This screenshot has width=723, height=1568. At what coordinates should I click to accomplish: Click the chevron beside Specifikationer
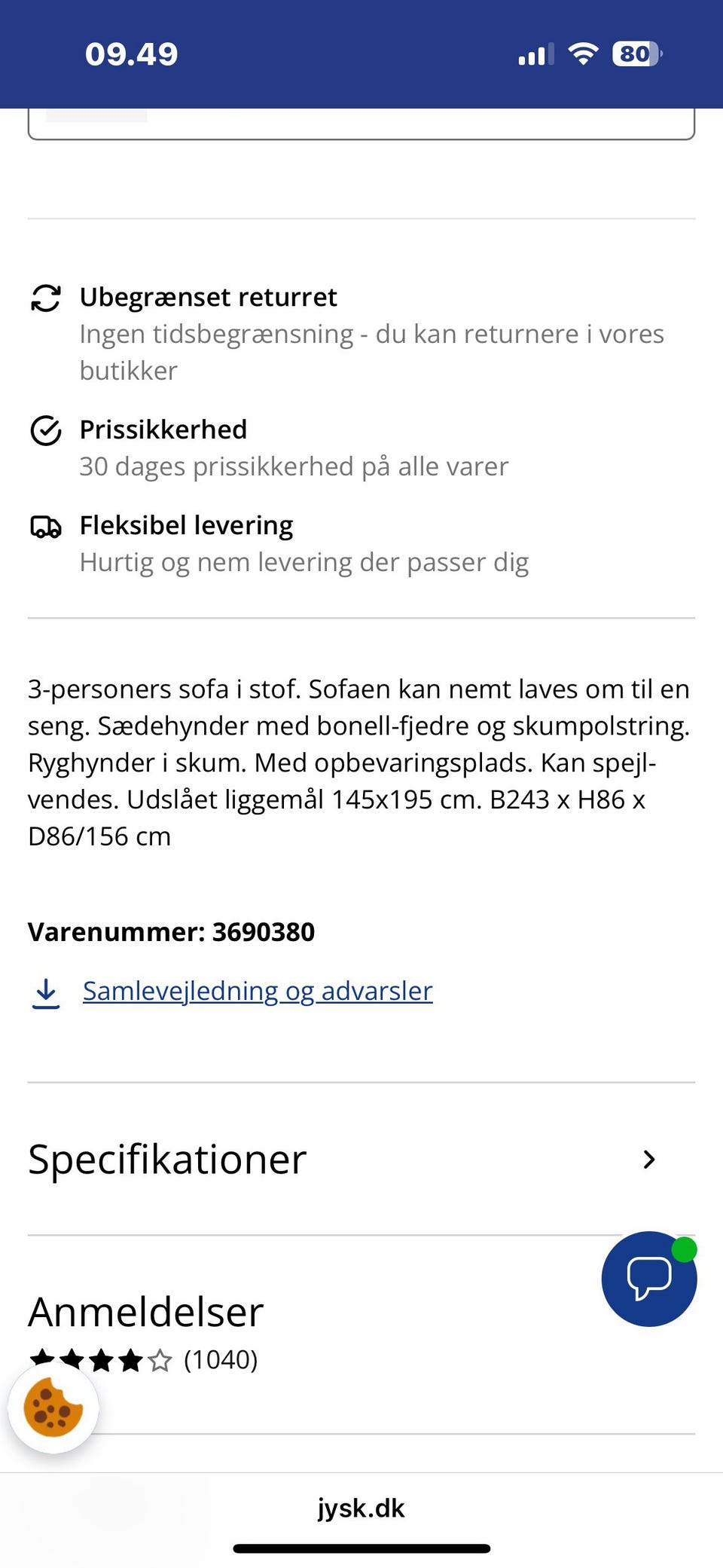(x=649, y=1160)
